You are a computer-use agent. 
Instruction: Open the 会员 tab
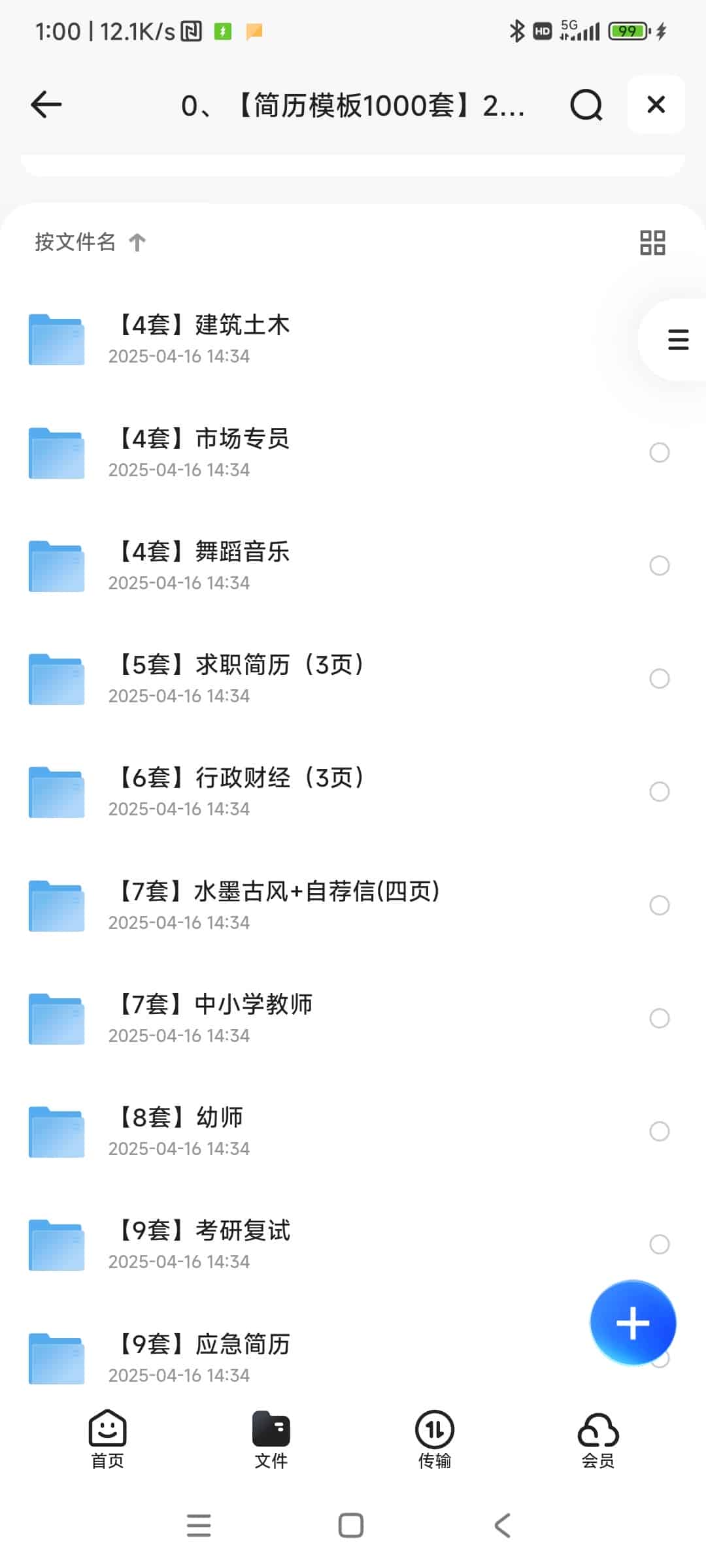pyautogui.click(x=598, y=1440)
